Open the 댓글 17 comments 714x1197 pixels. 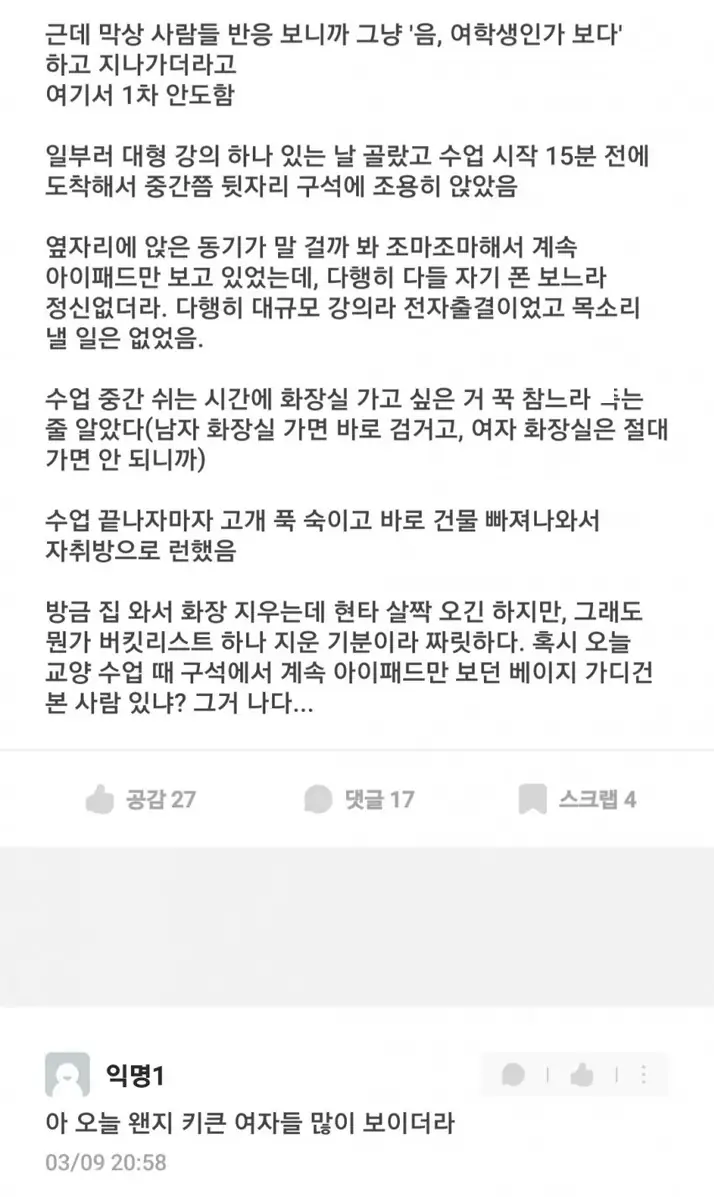point(358,799)
